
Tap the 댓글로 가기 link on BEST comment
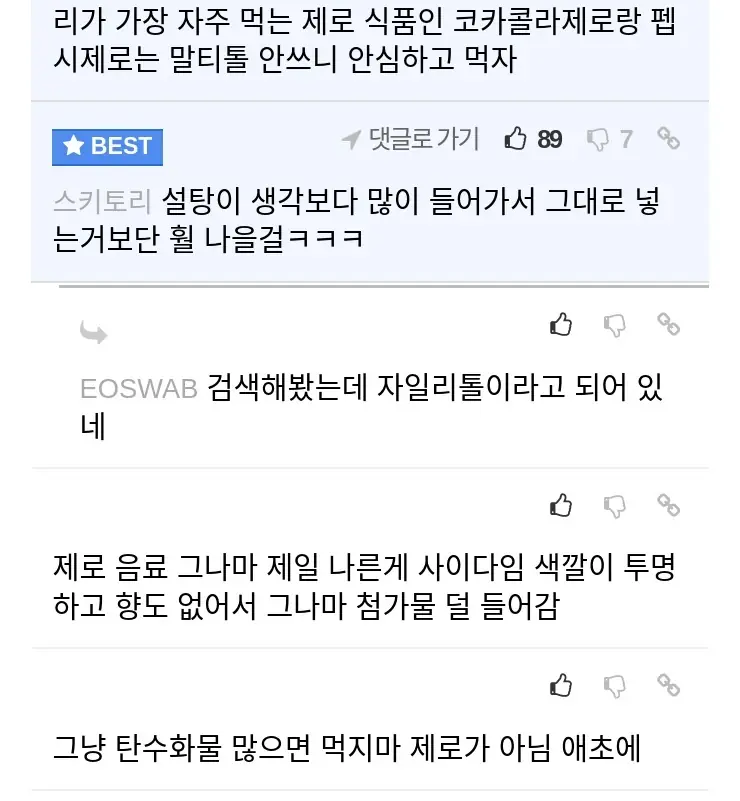tap(411, 139)
